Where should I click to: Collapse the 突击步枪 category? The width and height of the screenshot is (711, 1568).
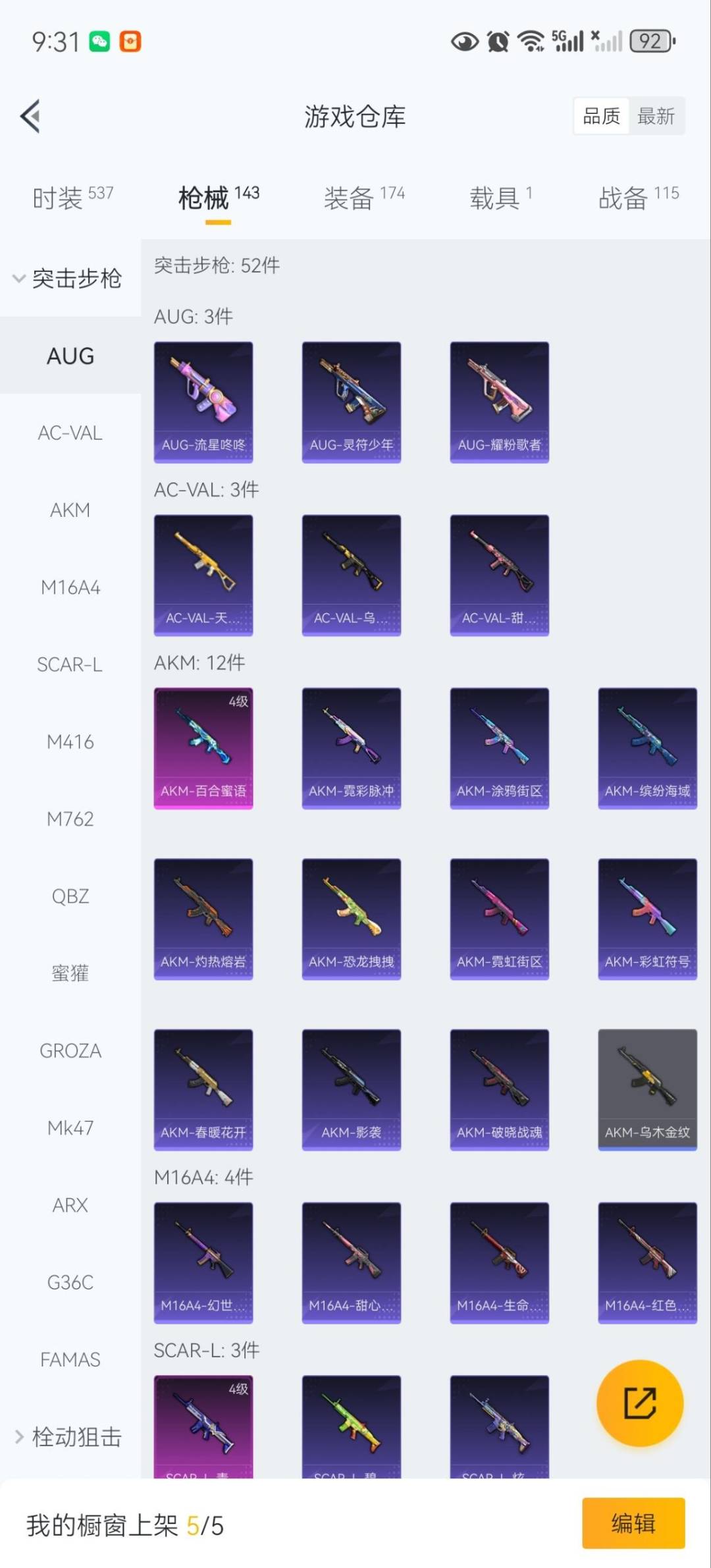click(70, 278)
